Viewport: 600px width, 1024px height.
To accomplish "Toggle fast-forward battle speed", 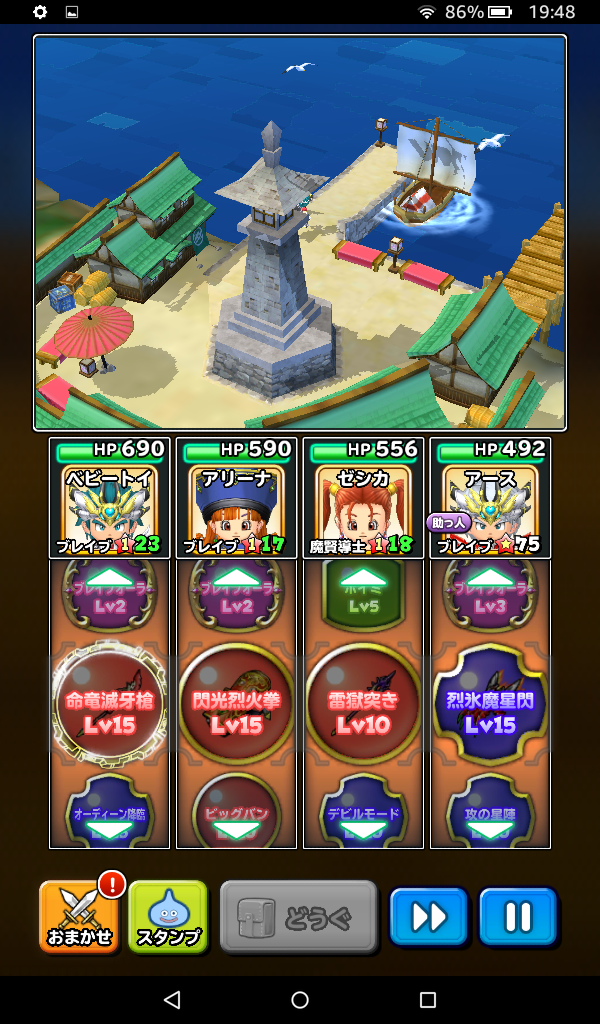I will [429, 916].
